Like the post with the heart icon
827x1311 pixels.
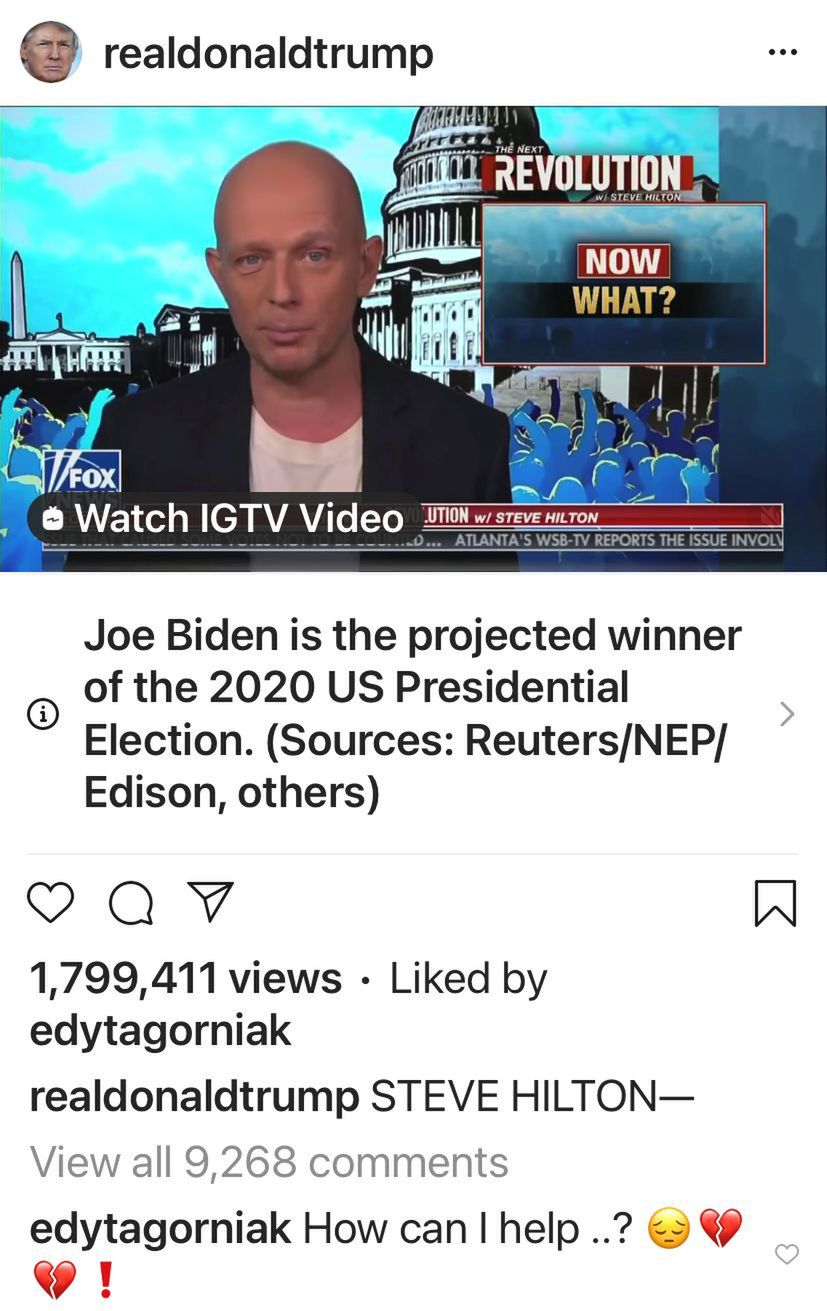click(x=50, y=903)
